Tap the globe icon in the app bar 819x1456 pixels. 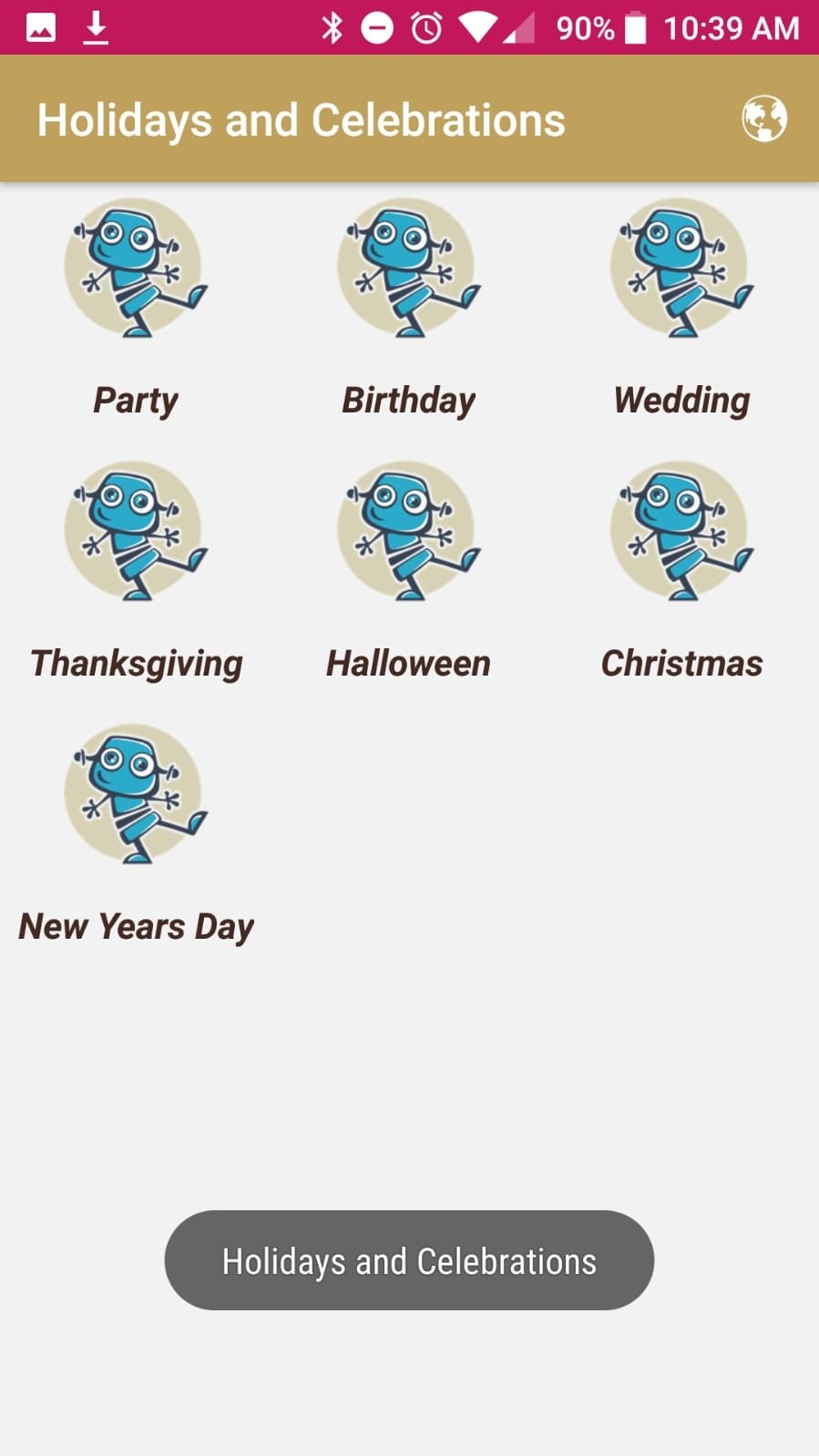763,118
